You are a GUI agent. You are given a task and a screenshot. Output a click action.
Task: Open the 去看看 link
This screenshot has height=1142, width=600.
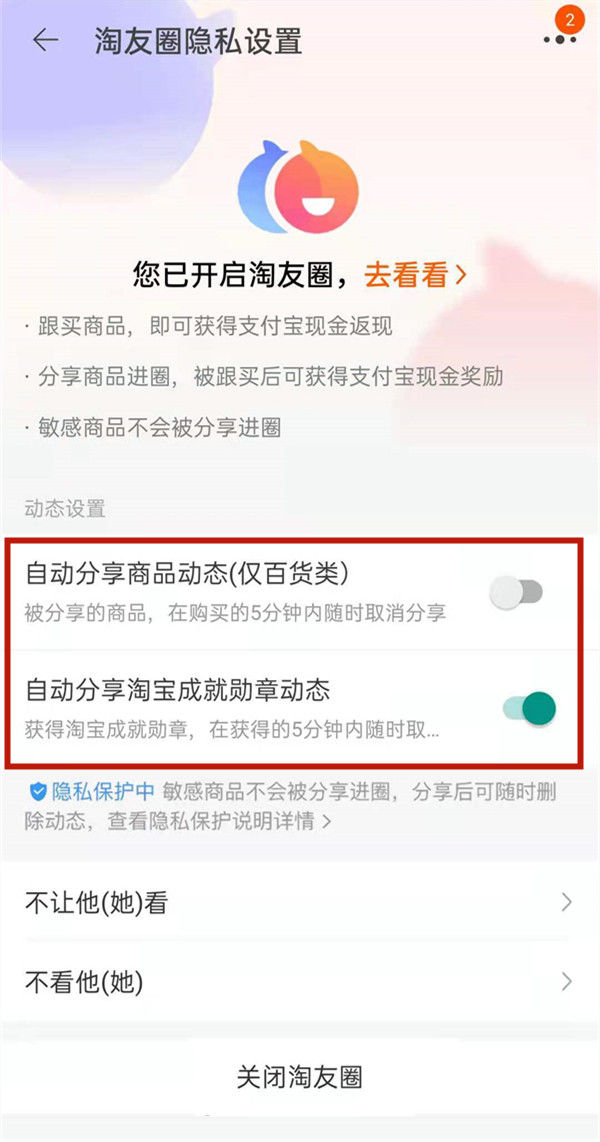415,274
